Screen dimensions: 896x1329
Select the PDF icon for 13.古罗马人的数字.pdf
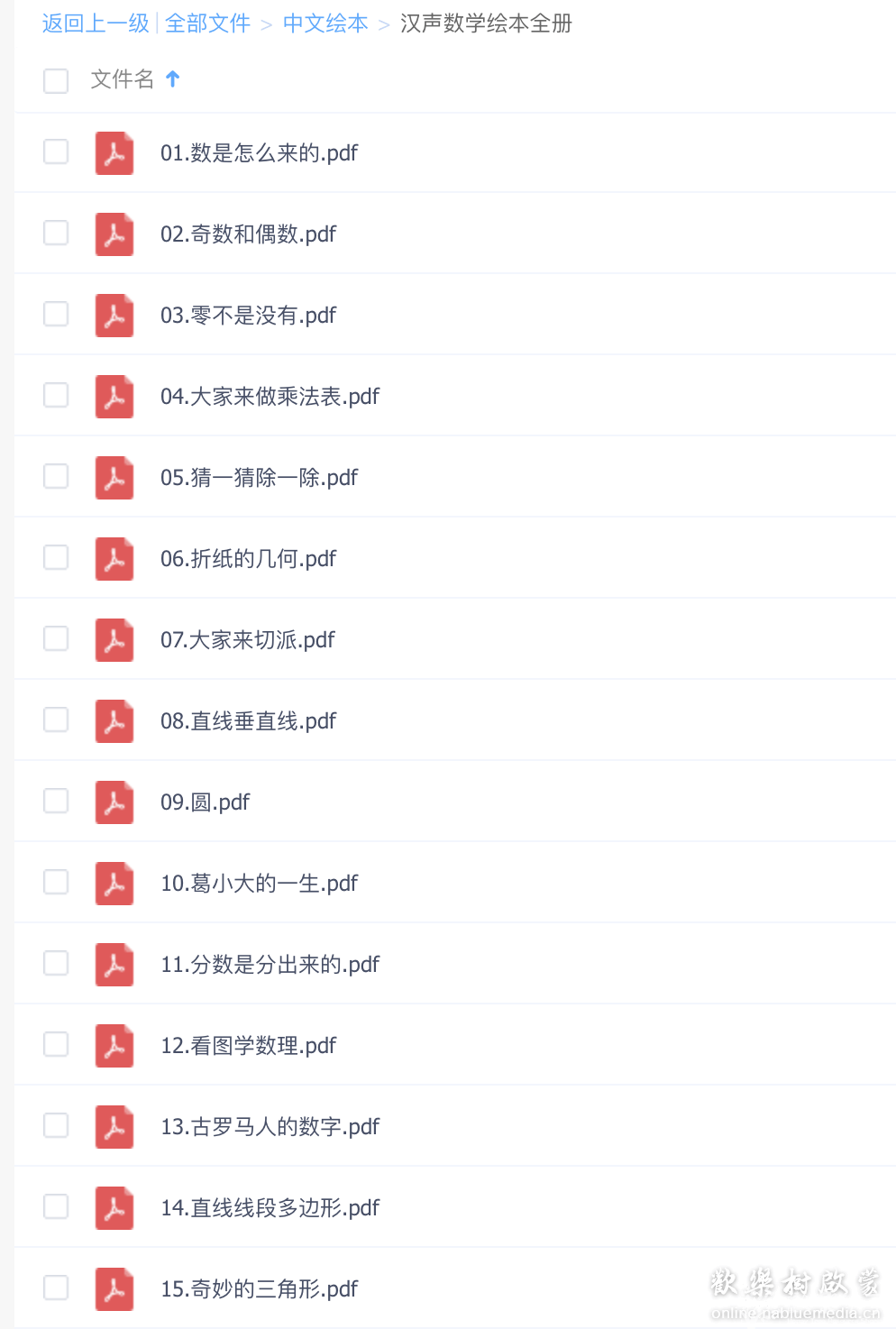click(114, 1126)
